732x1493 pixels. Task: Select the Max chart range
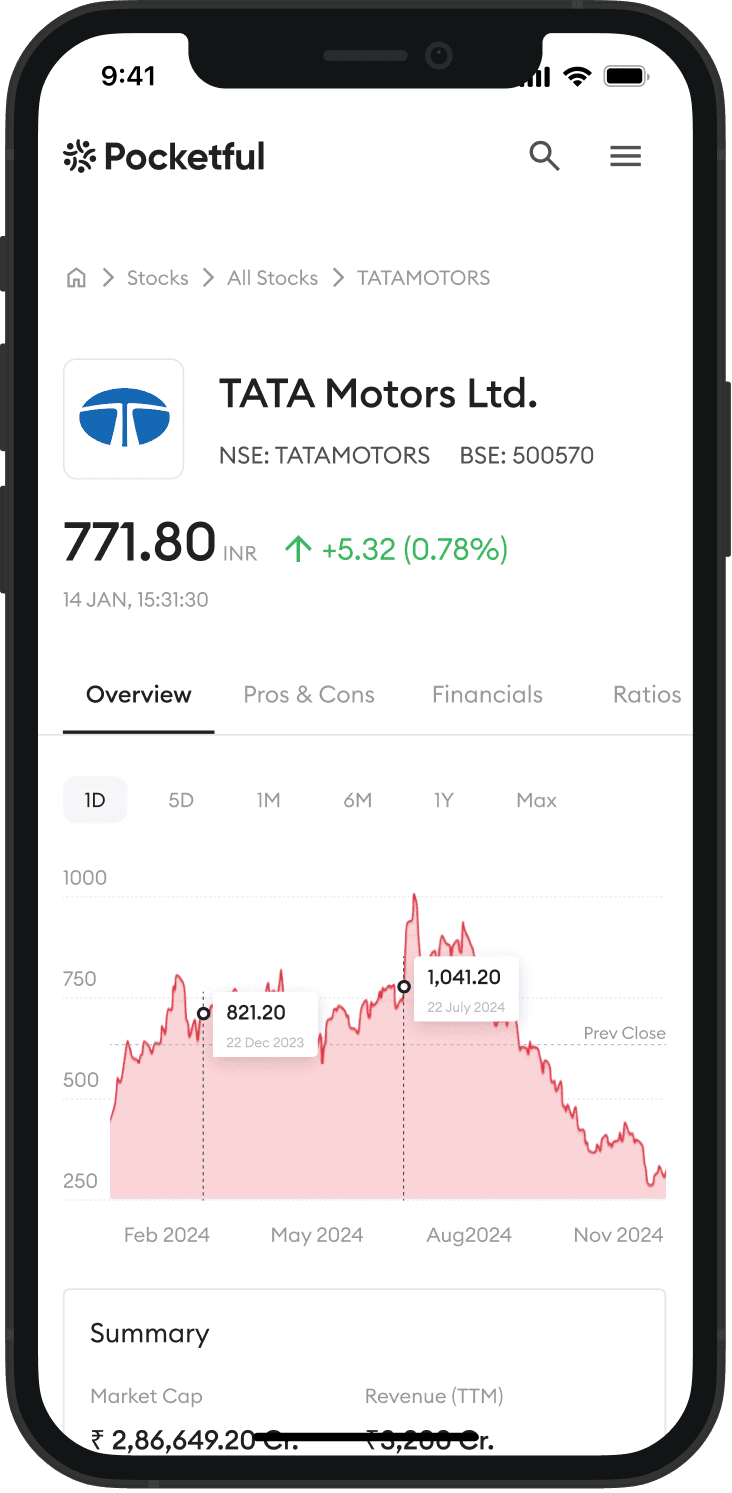click(536, 800)
